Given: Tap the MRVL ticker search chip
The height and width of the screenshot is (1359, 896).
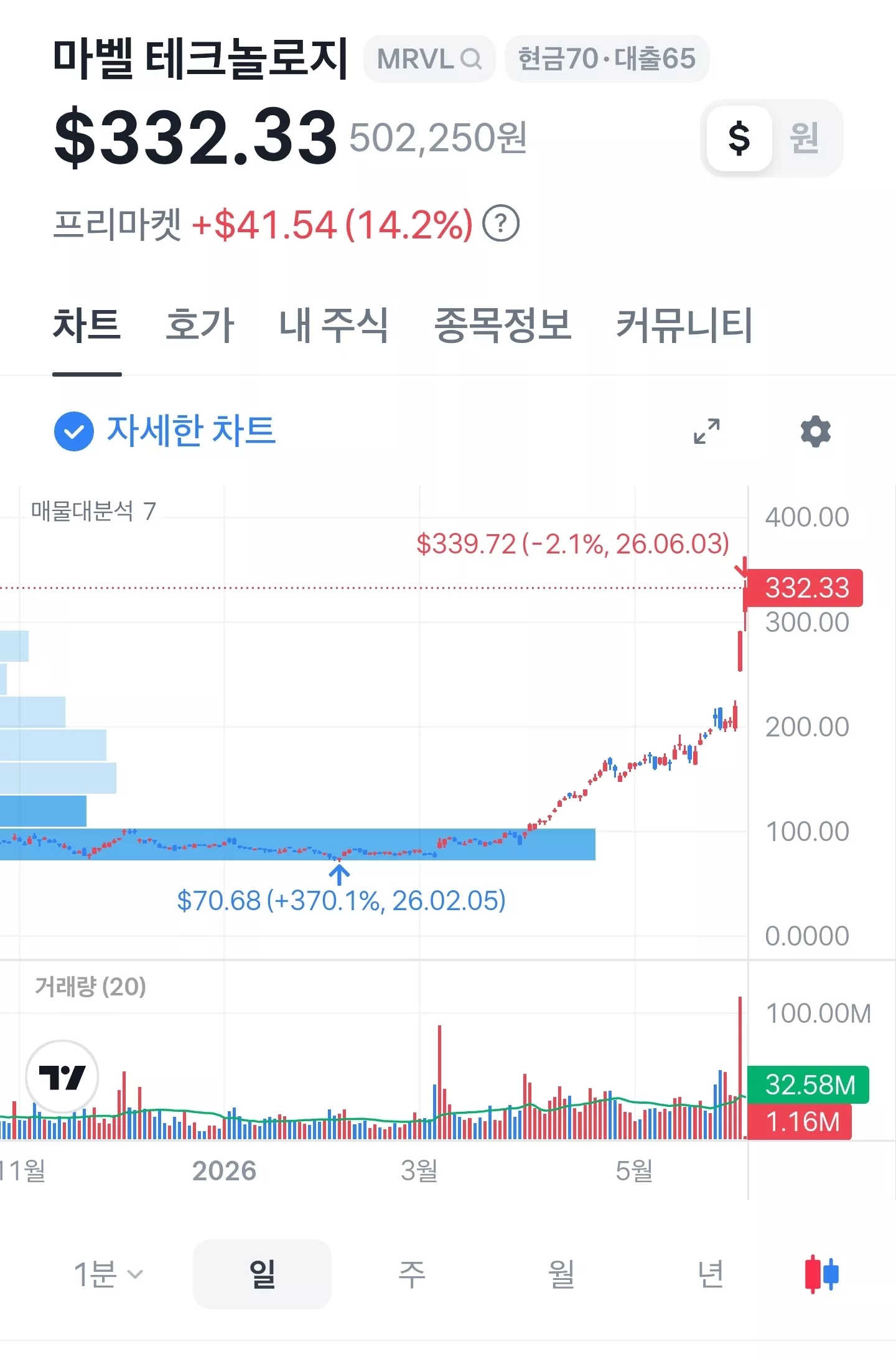Looking at the screenshot, I should pos(429,59).
